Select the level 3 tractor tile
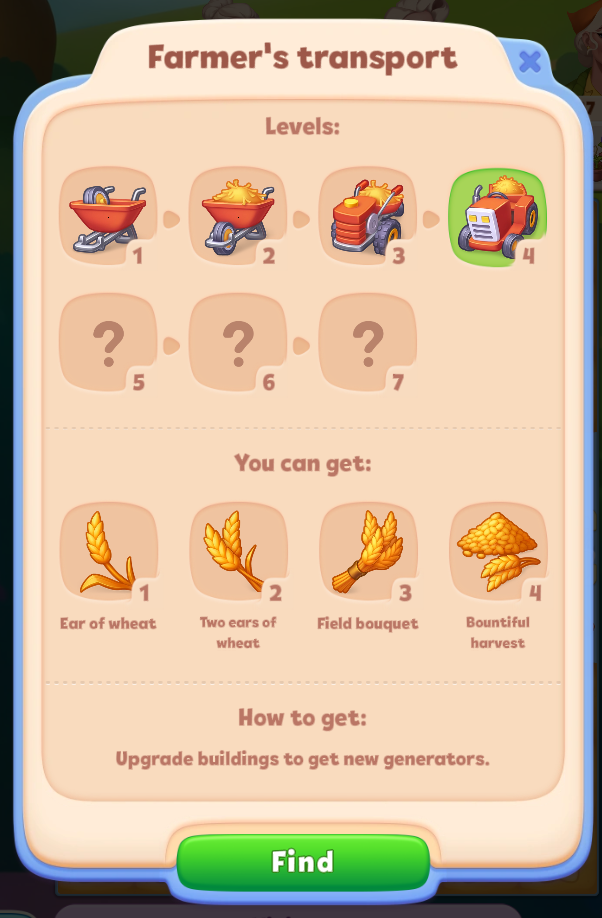Screen dimensions: 602x918 point(368,216)
